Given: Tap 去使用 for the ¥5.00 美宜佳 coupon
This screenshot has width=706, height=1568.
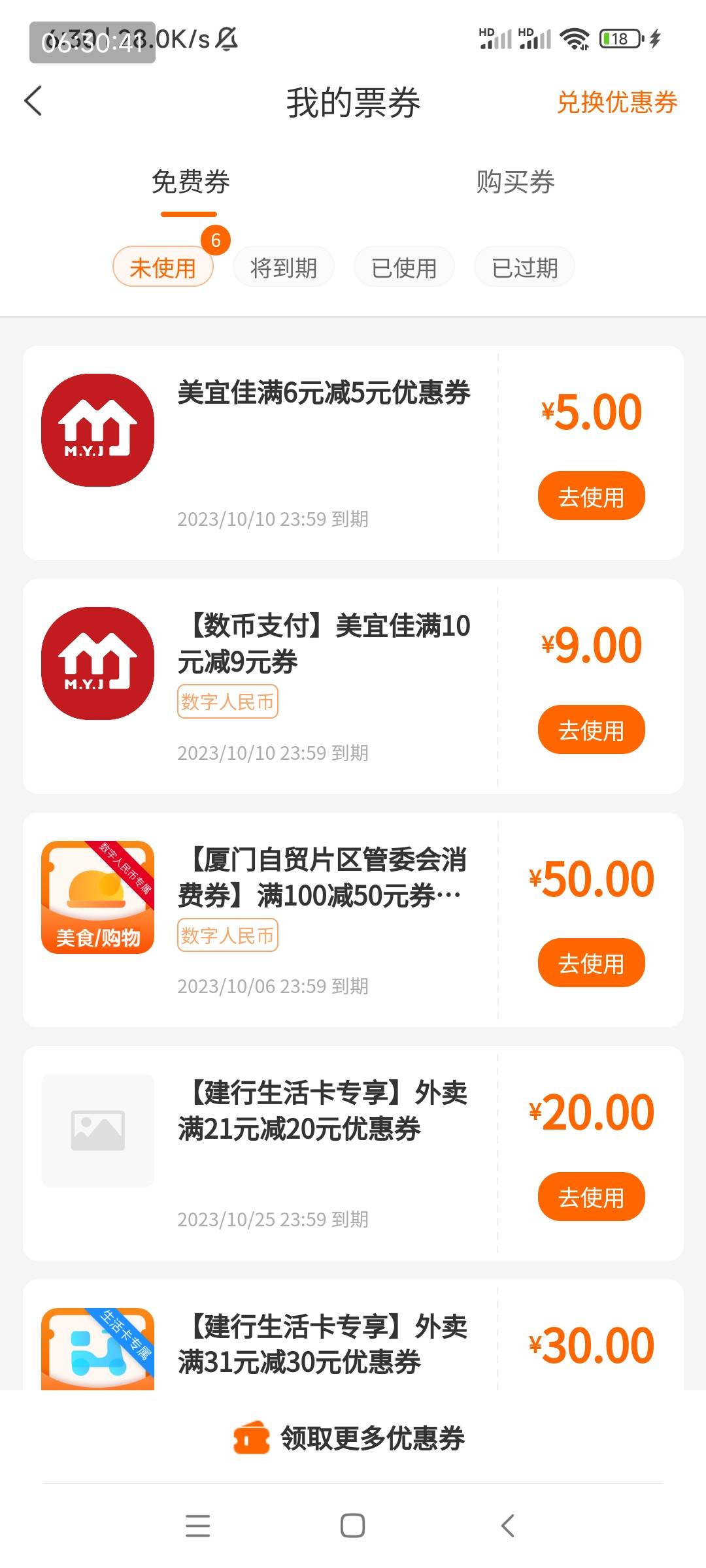Looking at the screenshot, I should point(591,497).
